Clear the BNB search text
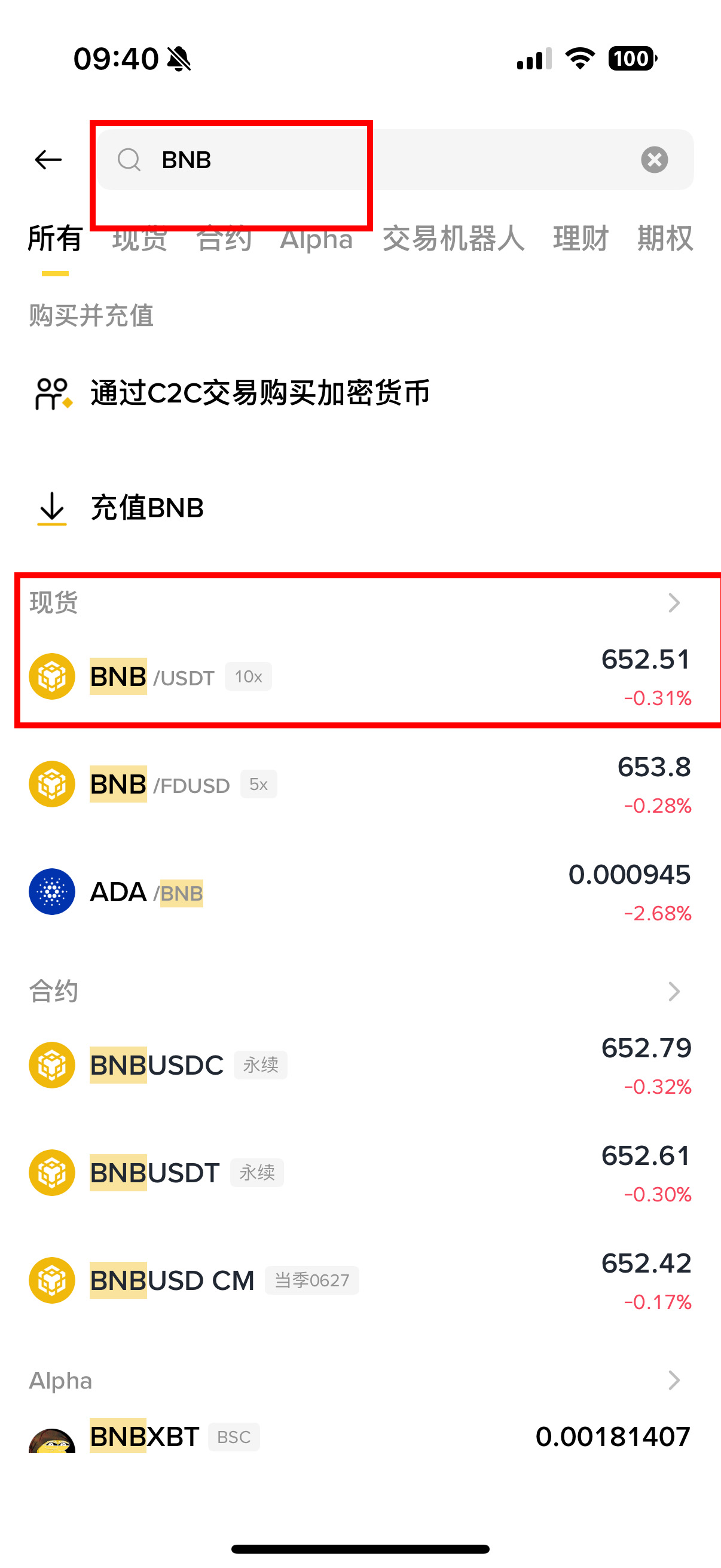 [x=654, y=160]
